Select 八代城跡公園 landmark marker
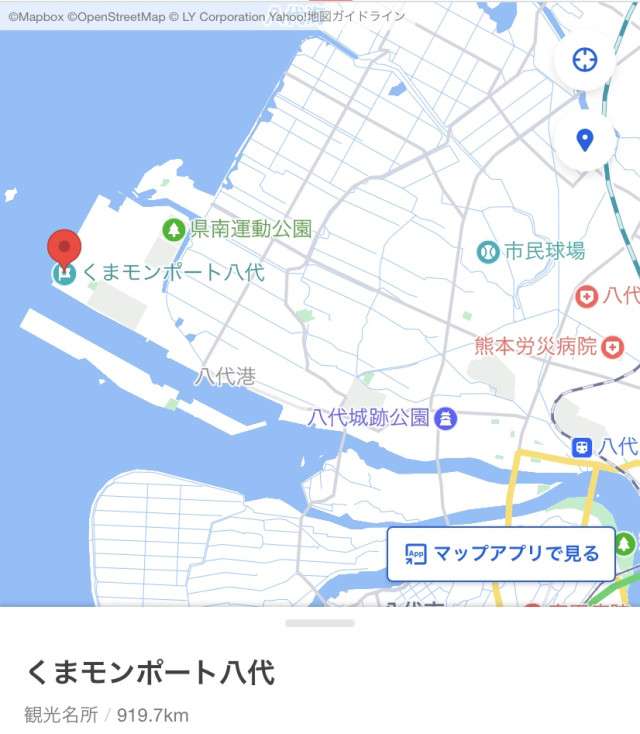640x734 pixels. (447, 418)
